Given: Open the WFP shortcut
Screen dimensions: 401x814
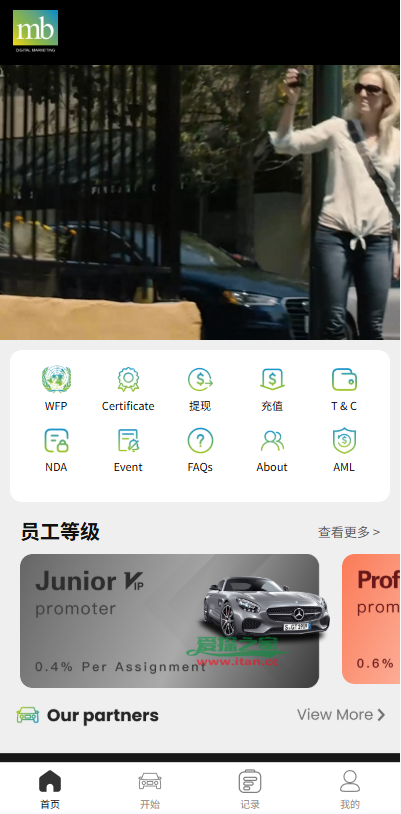Looking at the screenshot, I should pyautogui.click(x=56, y=389).
